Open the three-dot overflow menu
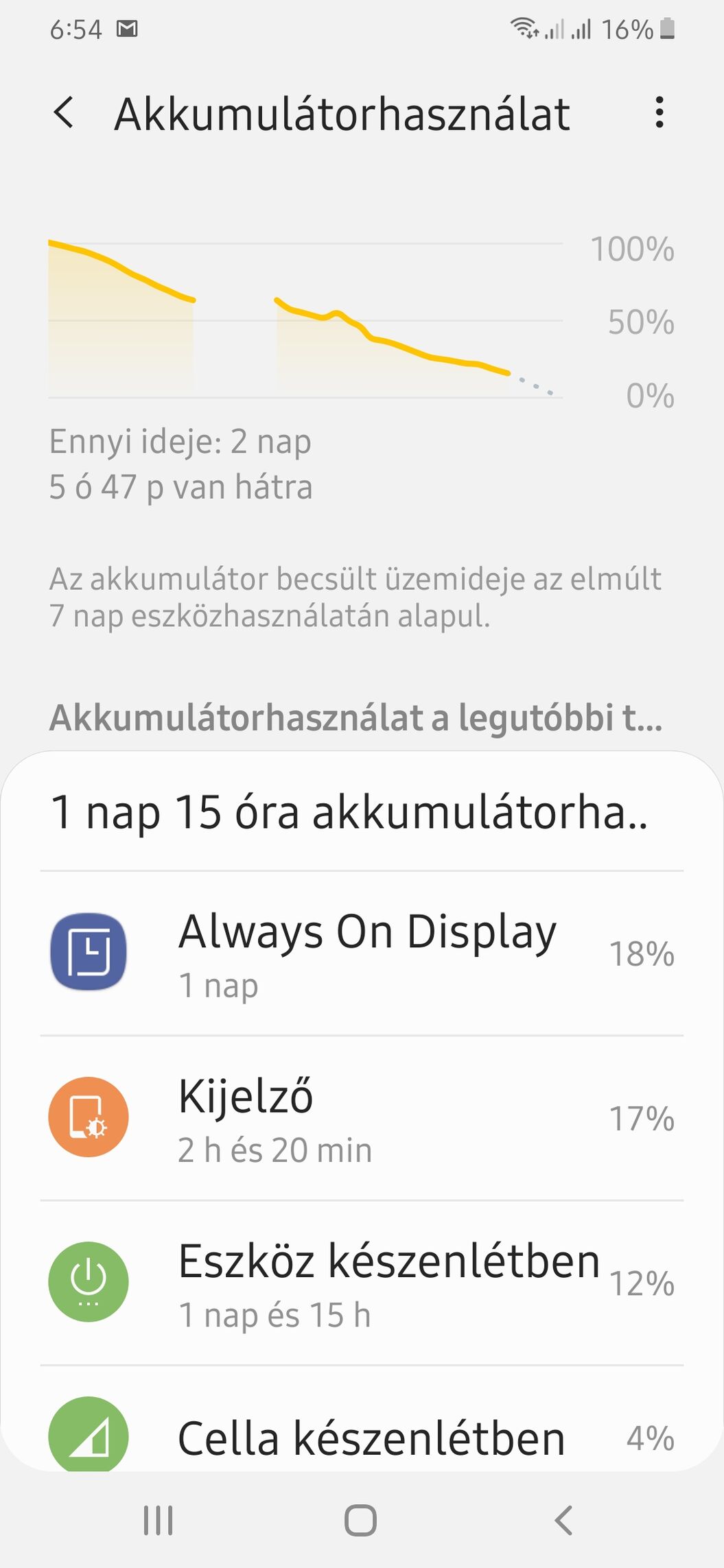The image size is (724, 1568). [659, 112]
